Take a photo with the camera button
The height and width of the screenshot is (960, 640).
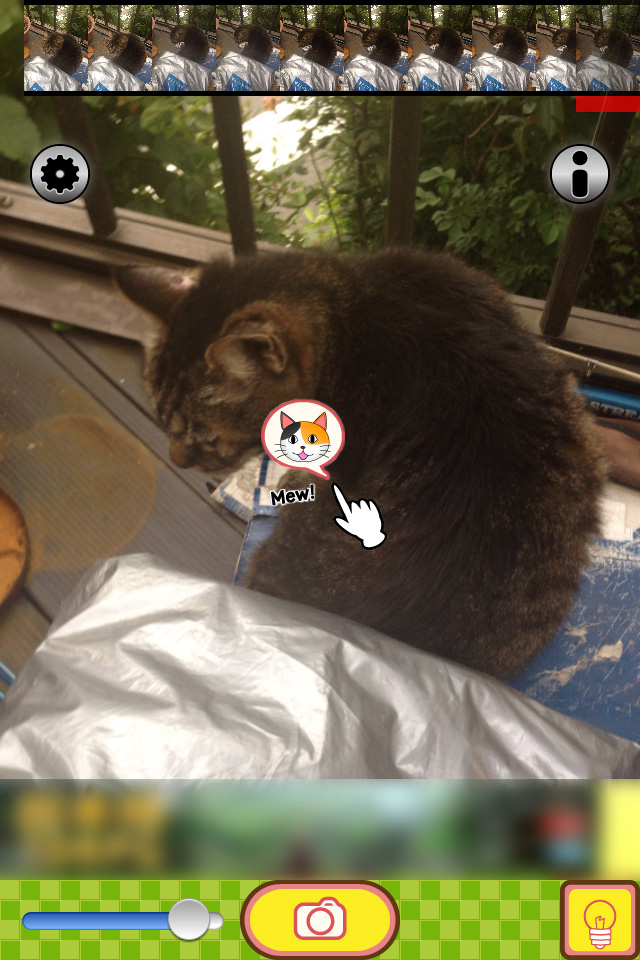320,919
